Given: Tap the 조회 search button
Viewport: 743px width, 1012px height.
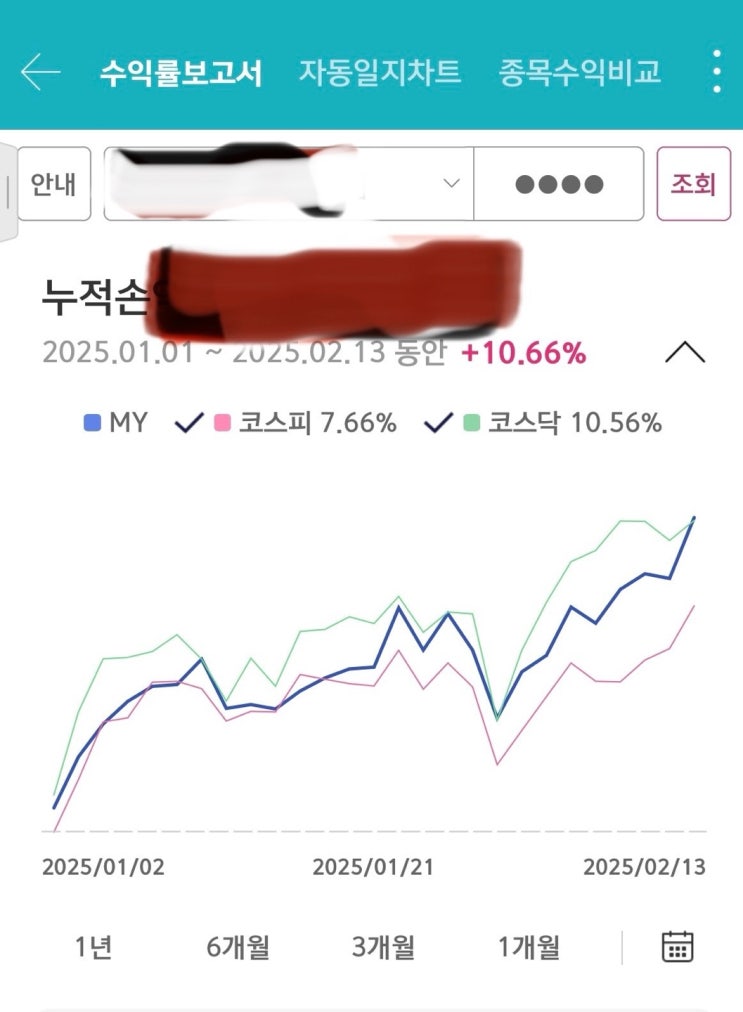Looking at the screenshot, I should click(693, 184).
